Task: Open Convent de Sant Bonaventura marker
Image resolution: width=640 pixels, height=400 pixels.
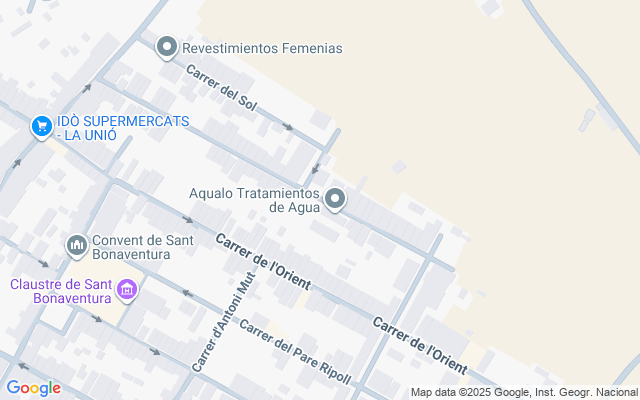Action: [77, 245]
